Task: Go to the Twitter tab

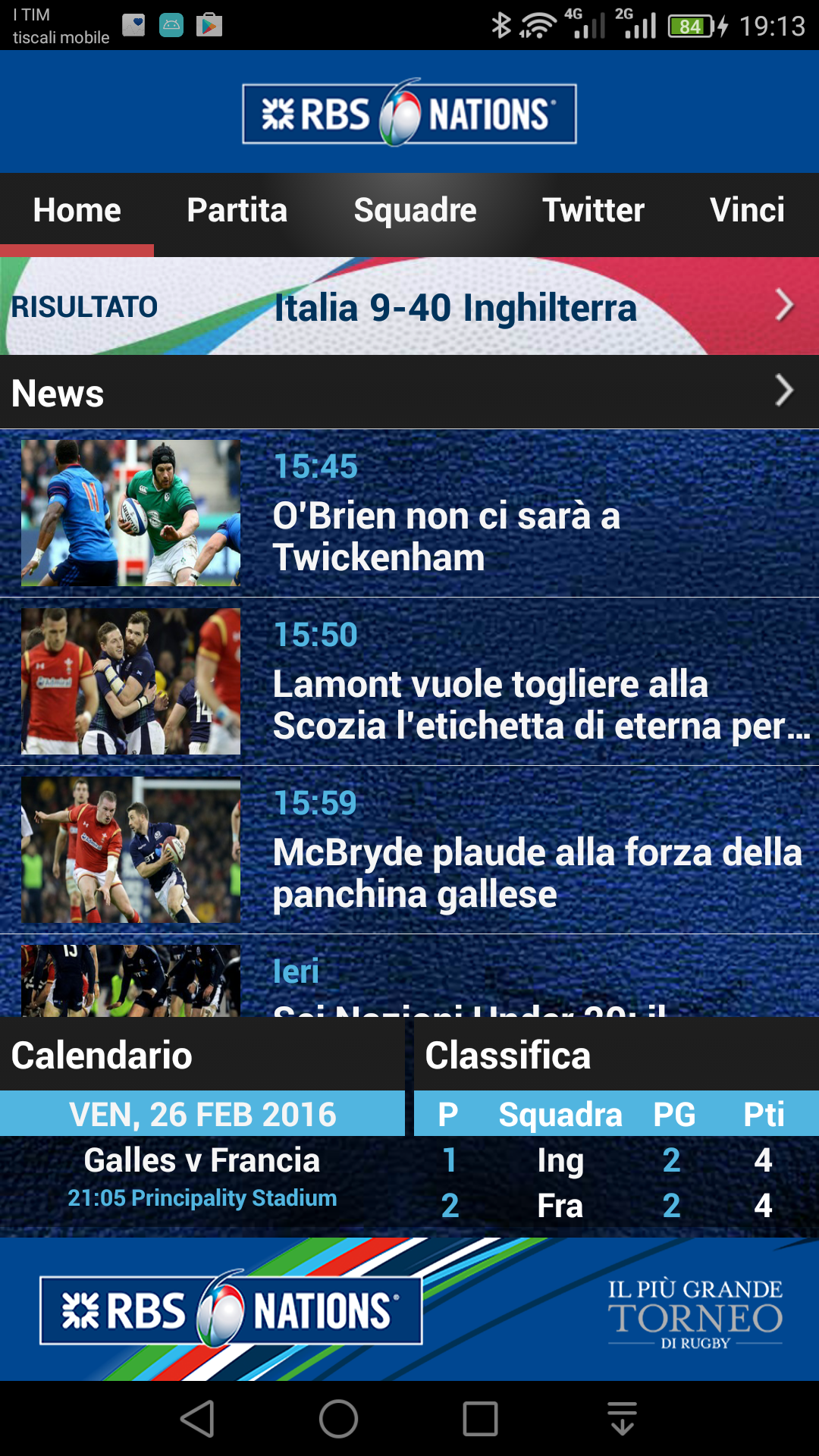Action: pyautogui.click(x=594, y=211)
